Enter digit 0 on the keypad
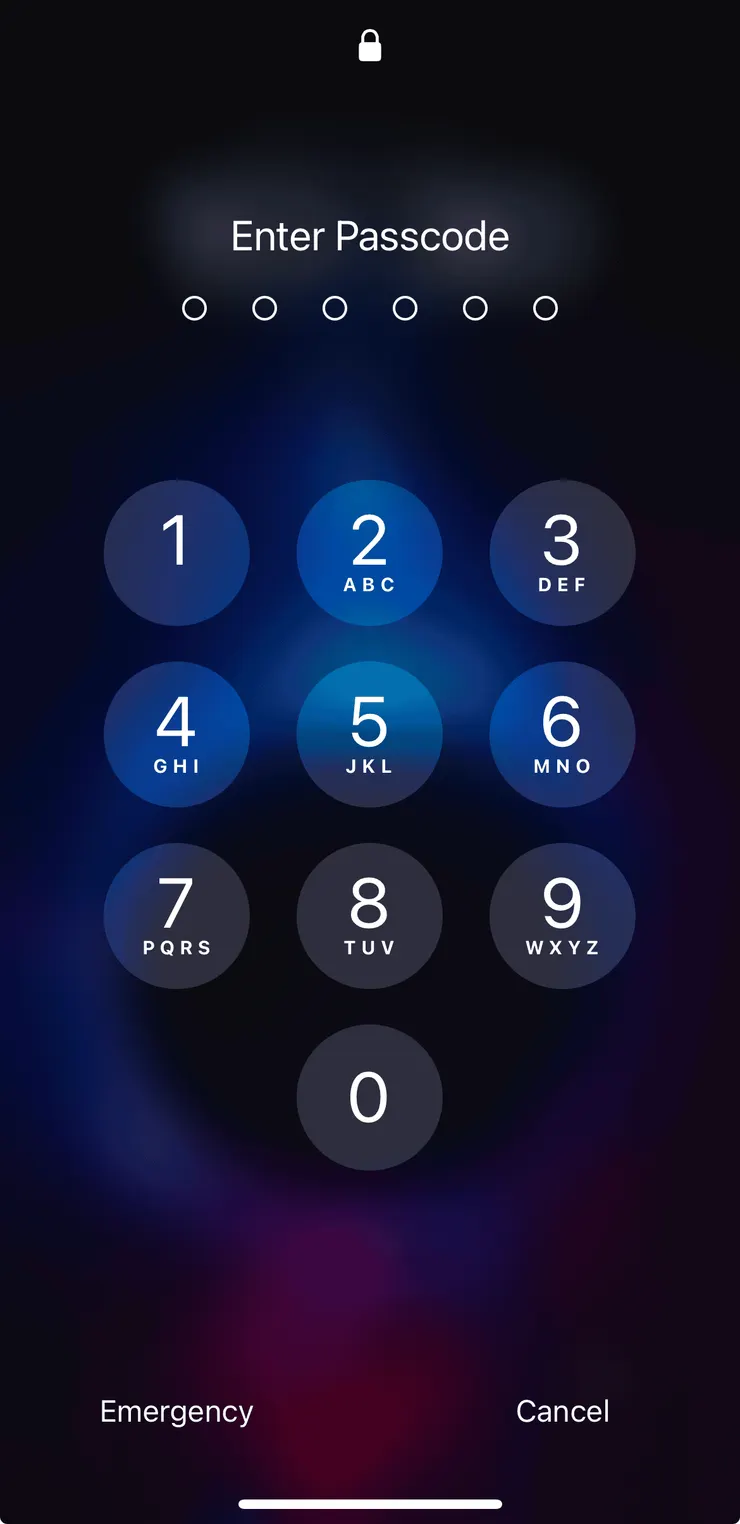The image size is (740, 1524). (369, 1097)
